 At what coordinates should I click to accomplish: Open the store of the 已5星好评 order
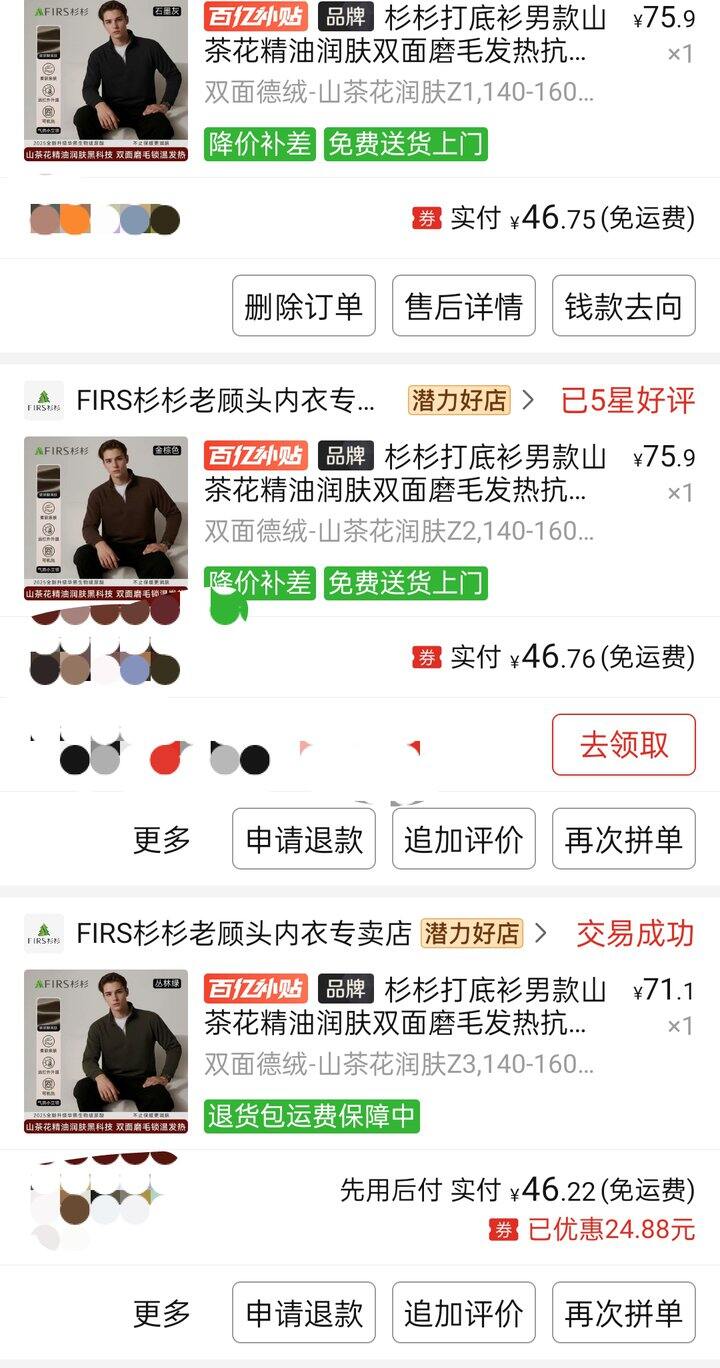point(225,401)
